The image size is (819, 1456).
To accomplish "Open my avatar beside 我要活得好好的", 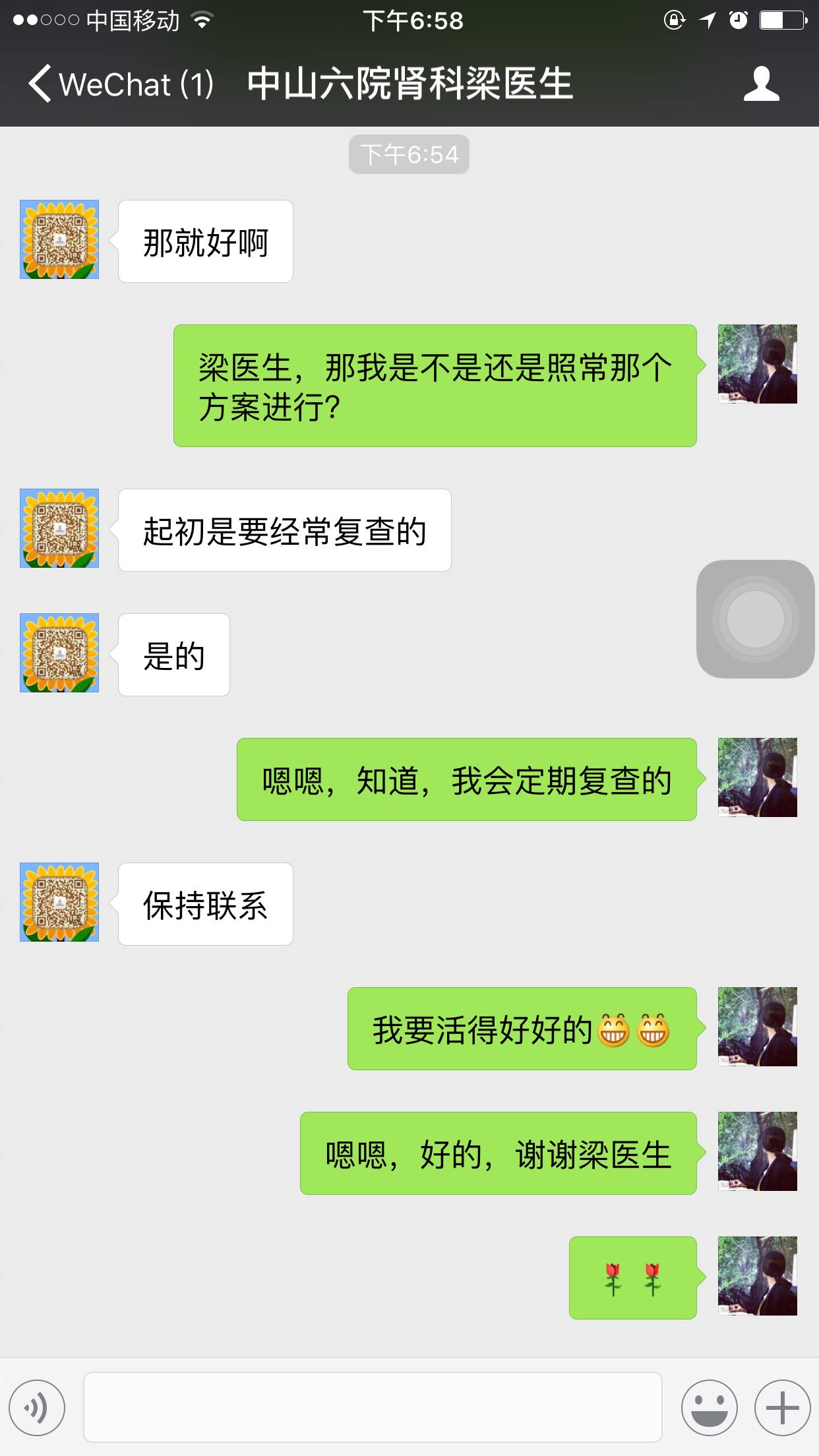I will coord(757,1027).
